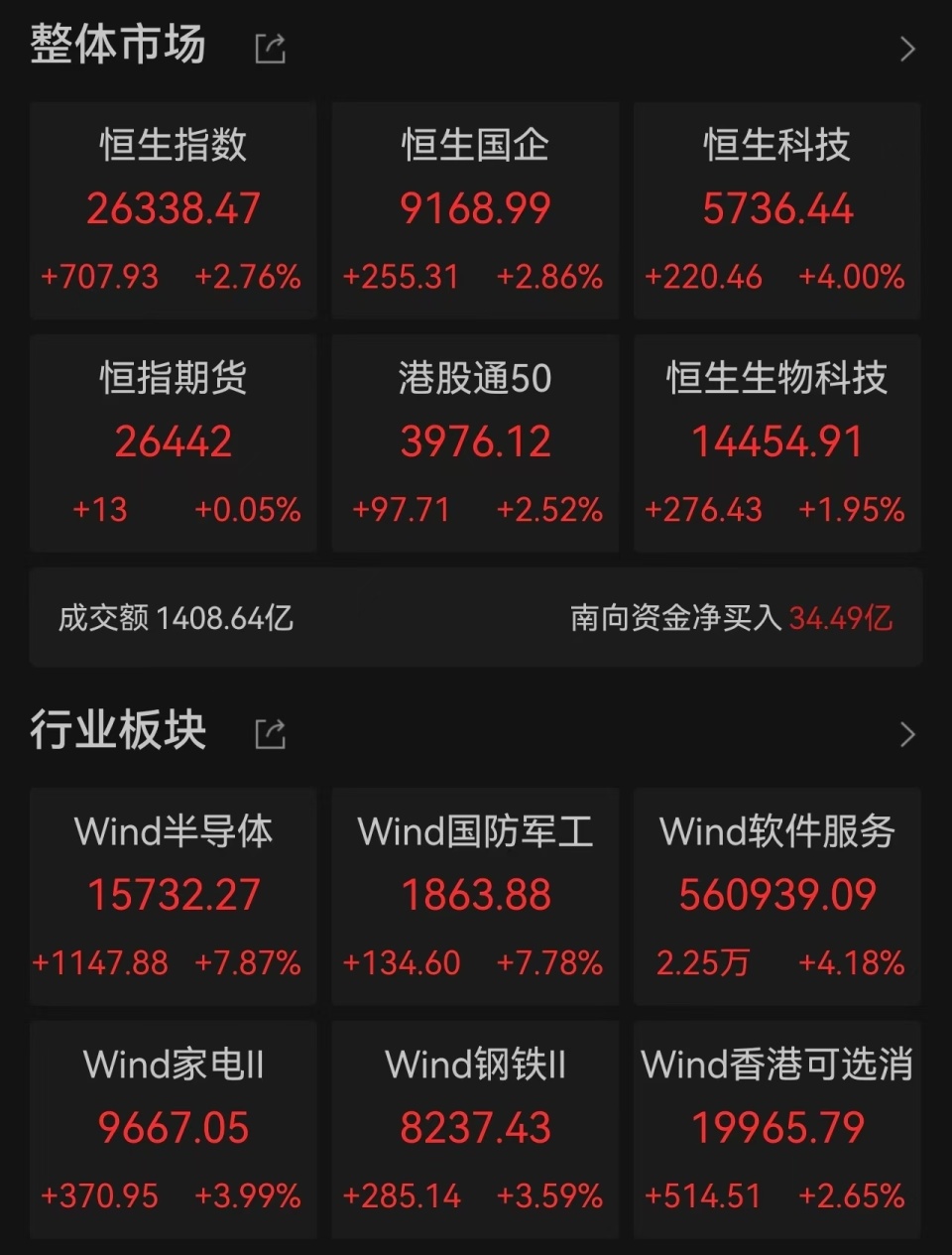Click the share icon beside 整体市场
The image size is (952, 1255).
[268, 47]
